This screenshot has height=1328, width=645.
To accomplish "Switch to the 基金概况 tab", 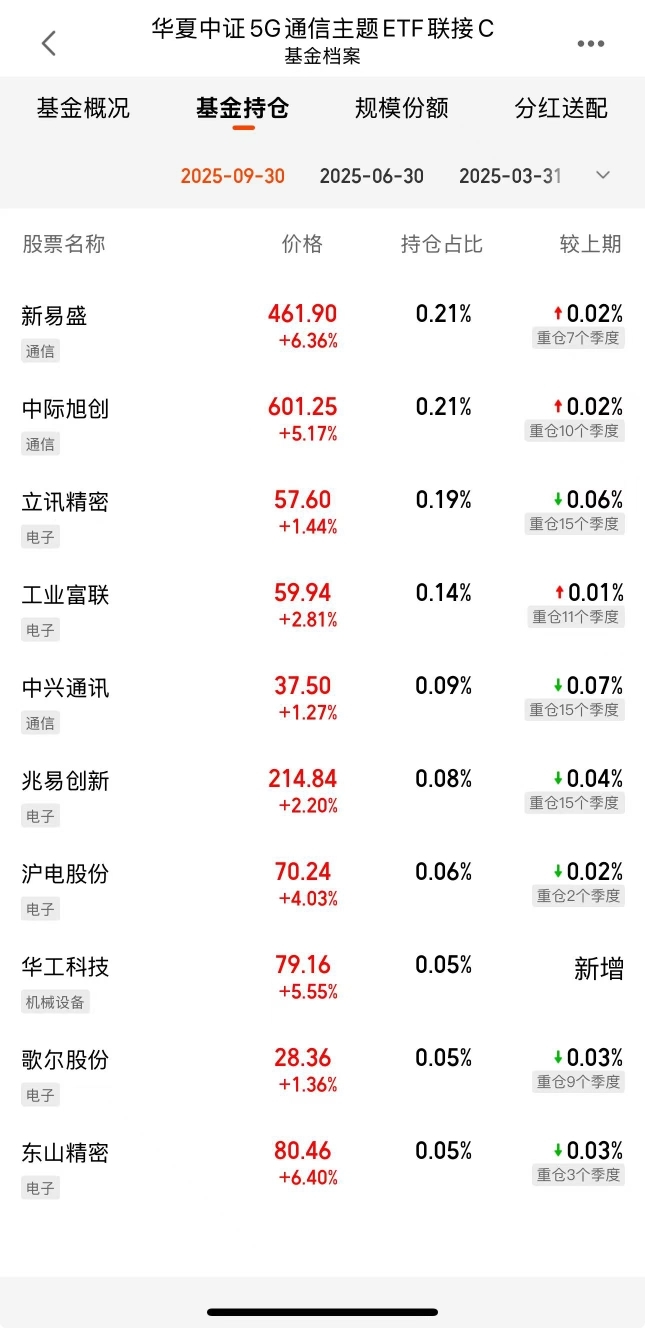I will (83, 108).
